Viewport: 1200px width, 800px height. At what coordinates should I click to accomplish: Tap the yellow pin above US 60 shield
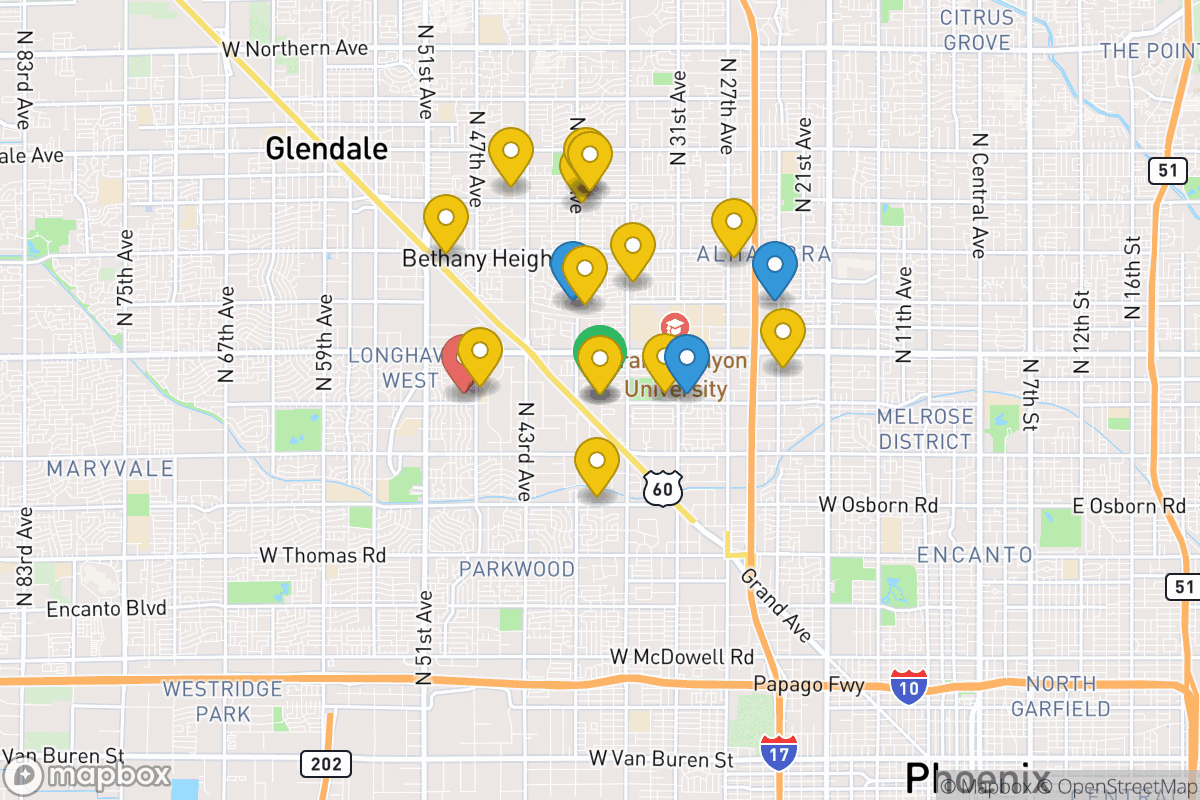click(x=597, y=463)
